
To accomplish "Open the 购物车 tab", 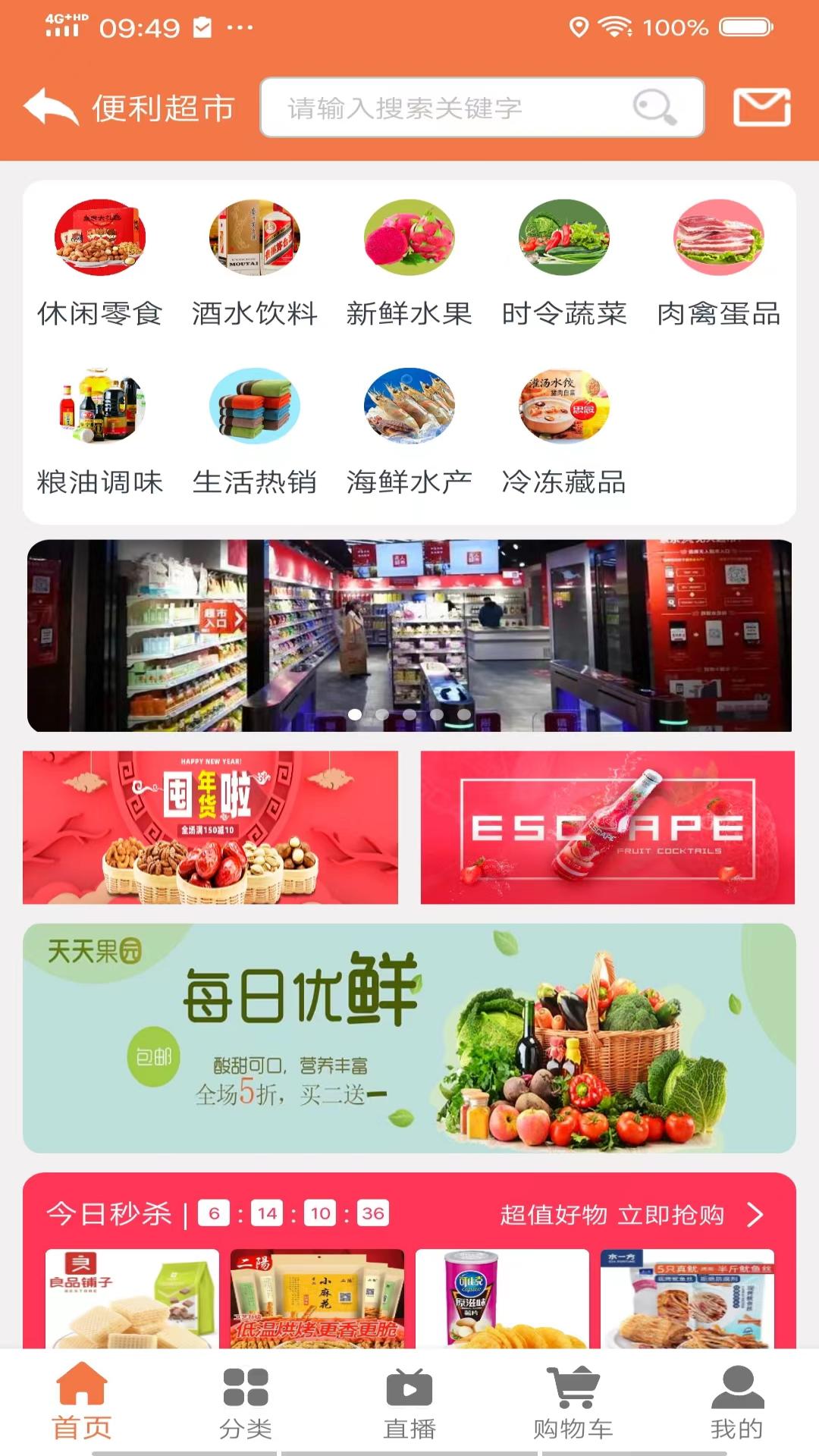I will point(573,1403).
